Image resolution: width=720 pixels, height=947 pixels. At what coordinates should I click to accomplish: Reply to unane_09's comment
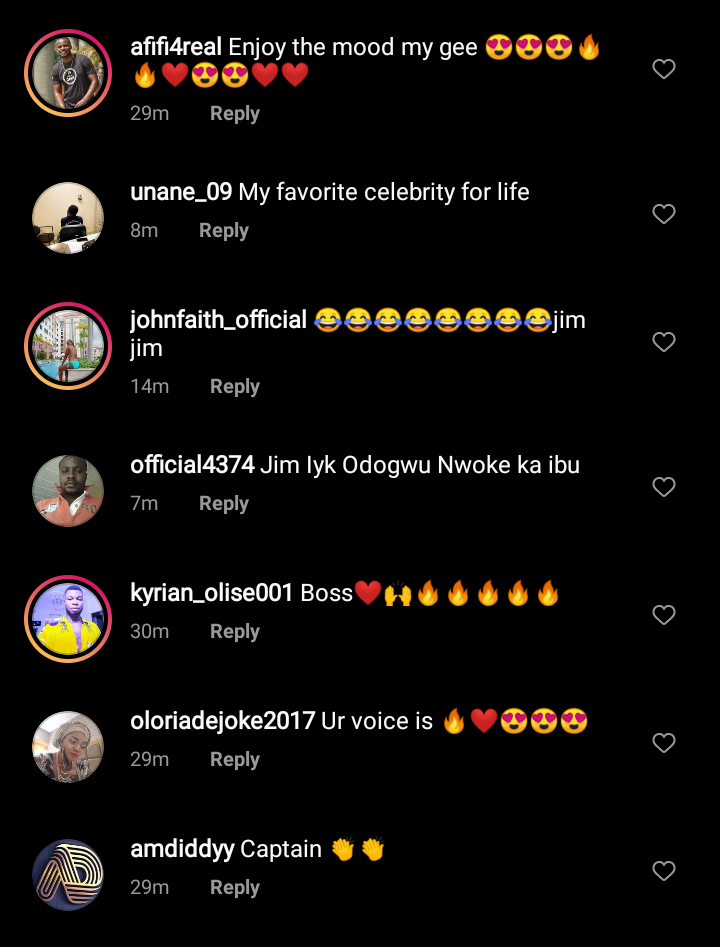[224, 231]
